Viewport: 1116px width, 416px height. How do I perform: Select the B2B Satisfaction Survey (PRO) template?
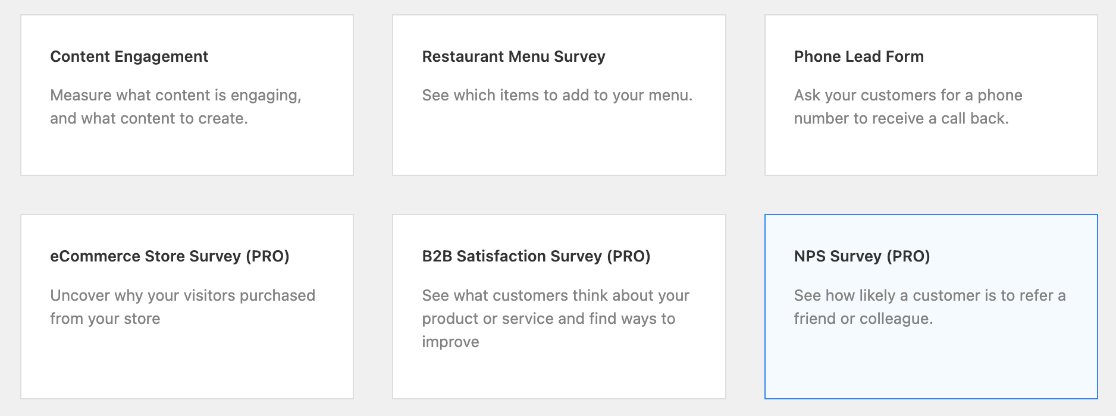558,306
